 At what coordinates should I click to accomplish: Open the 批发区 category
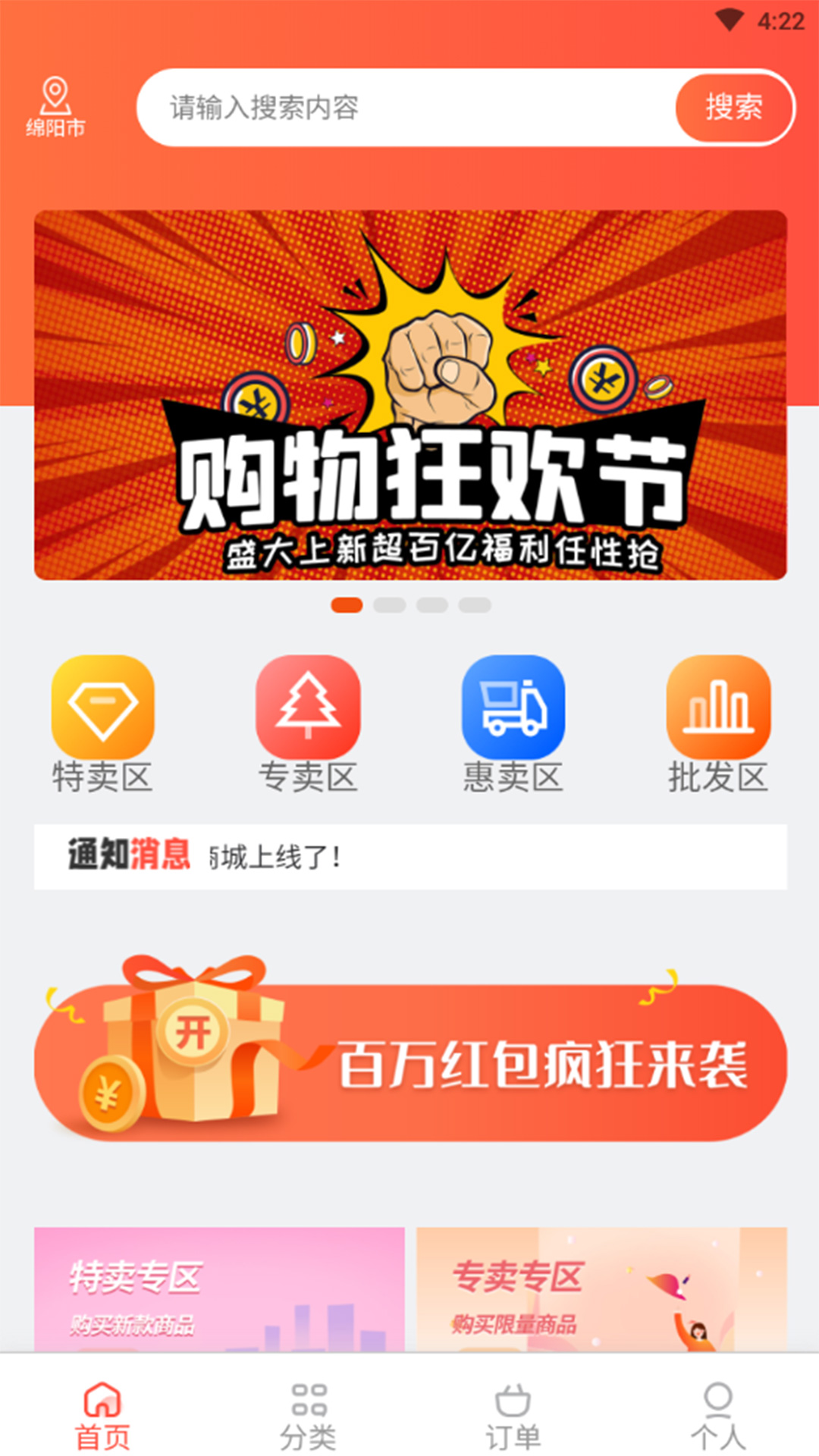click(x=718, y=724)
